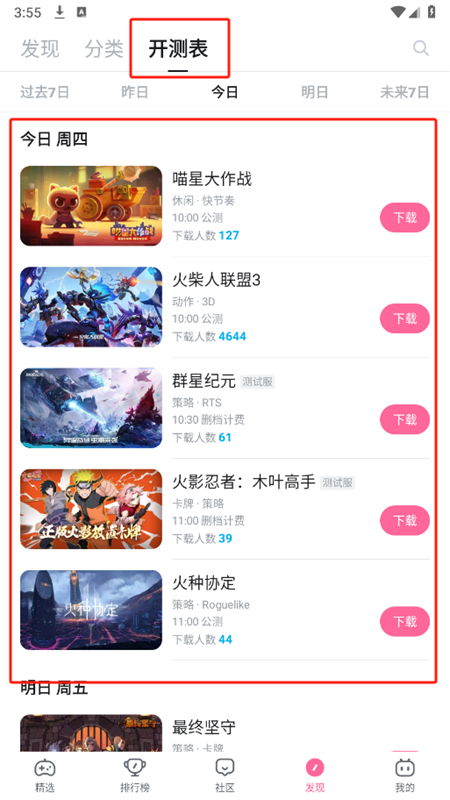Switch to the 发现 top tab
The height and width of the screenshot is (800, 450).
click(40, 49)
